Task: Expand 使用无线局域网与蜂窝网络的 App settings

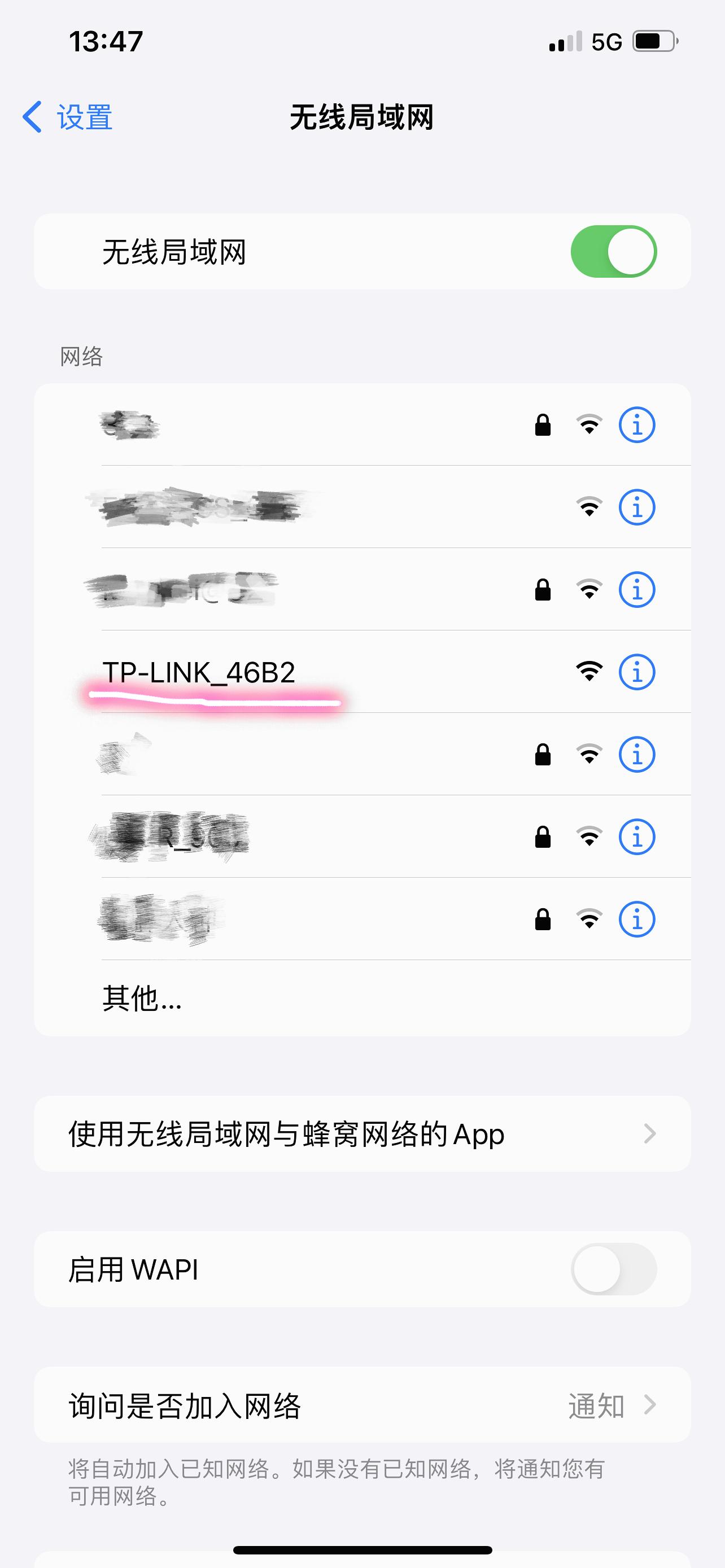Action: coord(362,1133)
